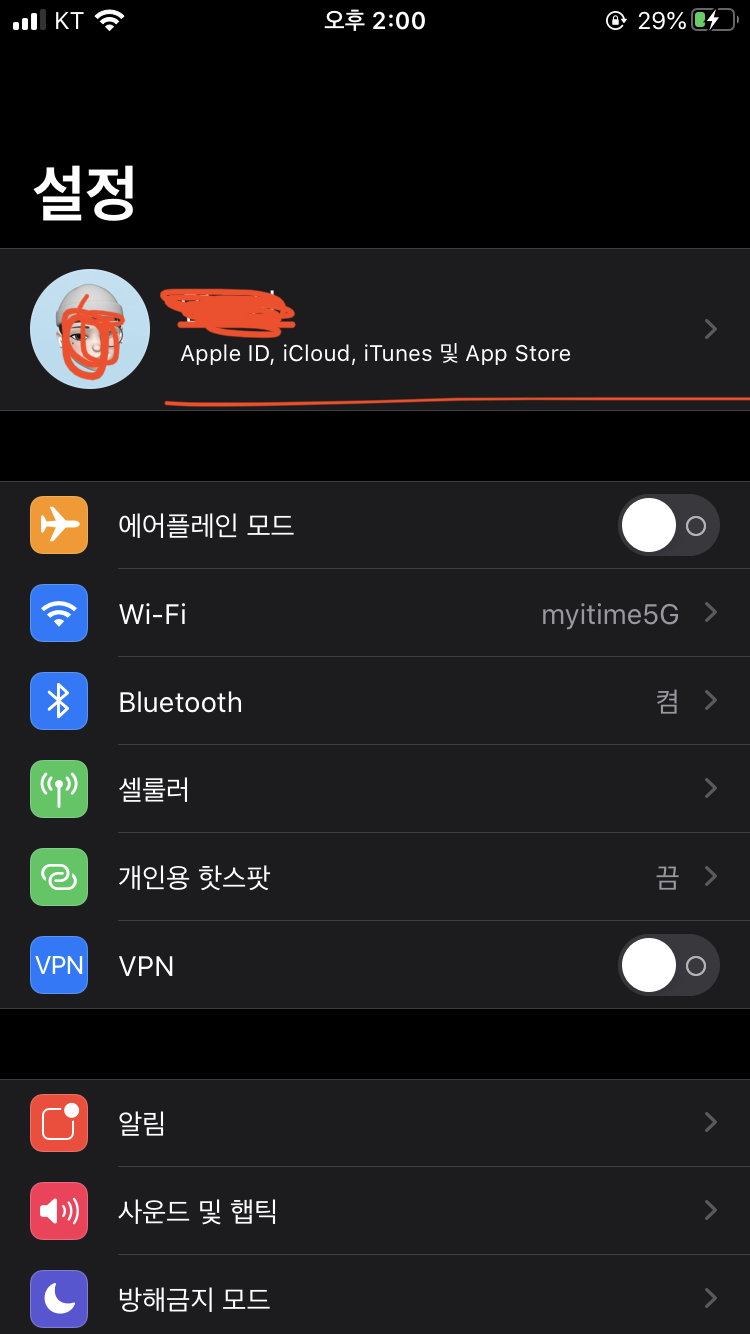Tap the crescent moon Do Not Disturb icon
This screenshot has height=1334, width=750.
(x=59, y=1299)
